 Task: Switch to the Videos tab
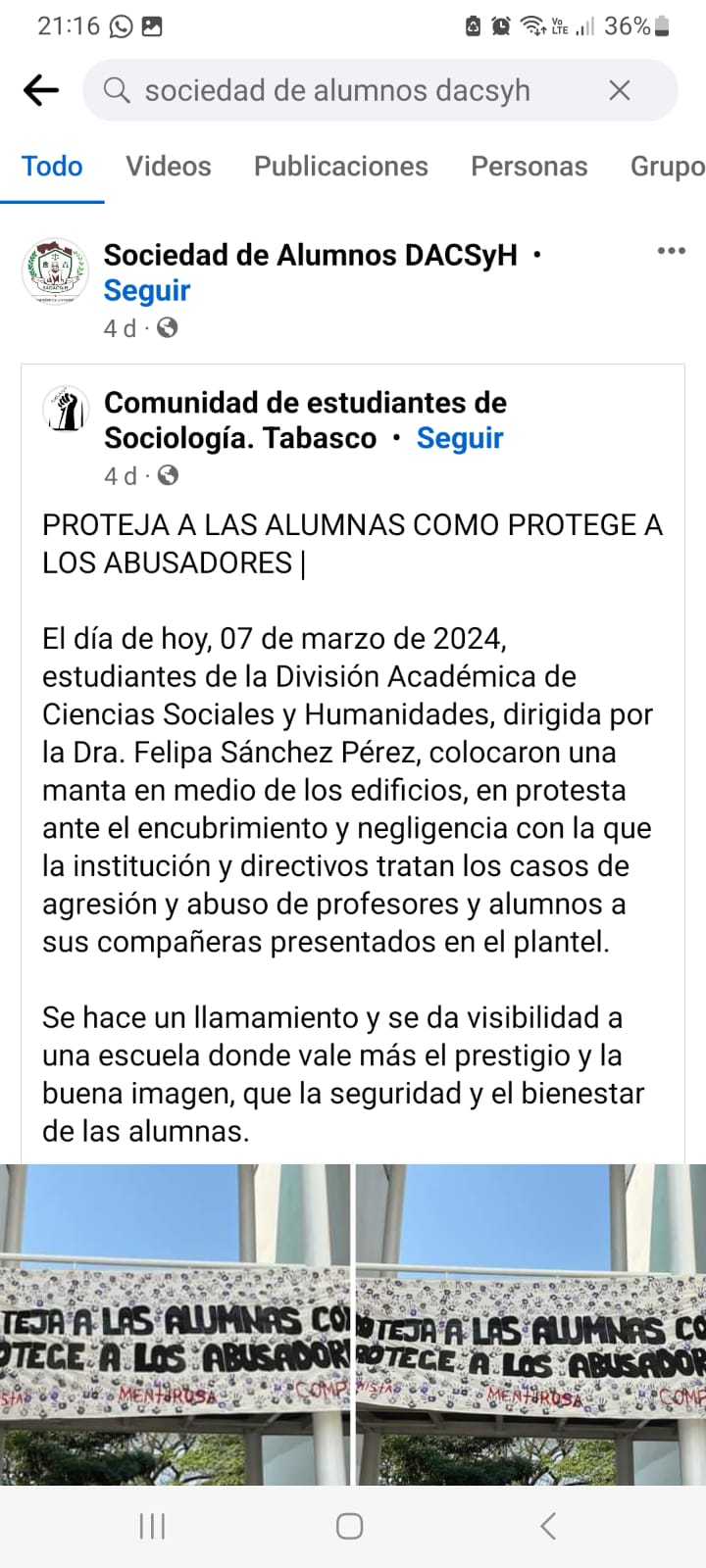[x=168, y=167]
